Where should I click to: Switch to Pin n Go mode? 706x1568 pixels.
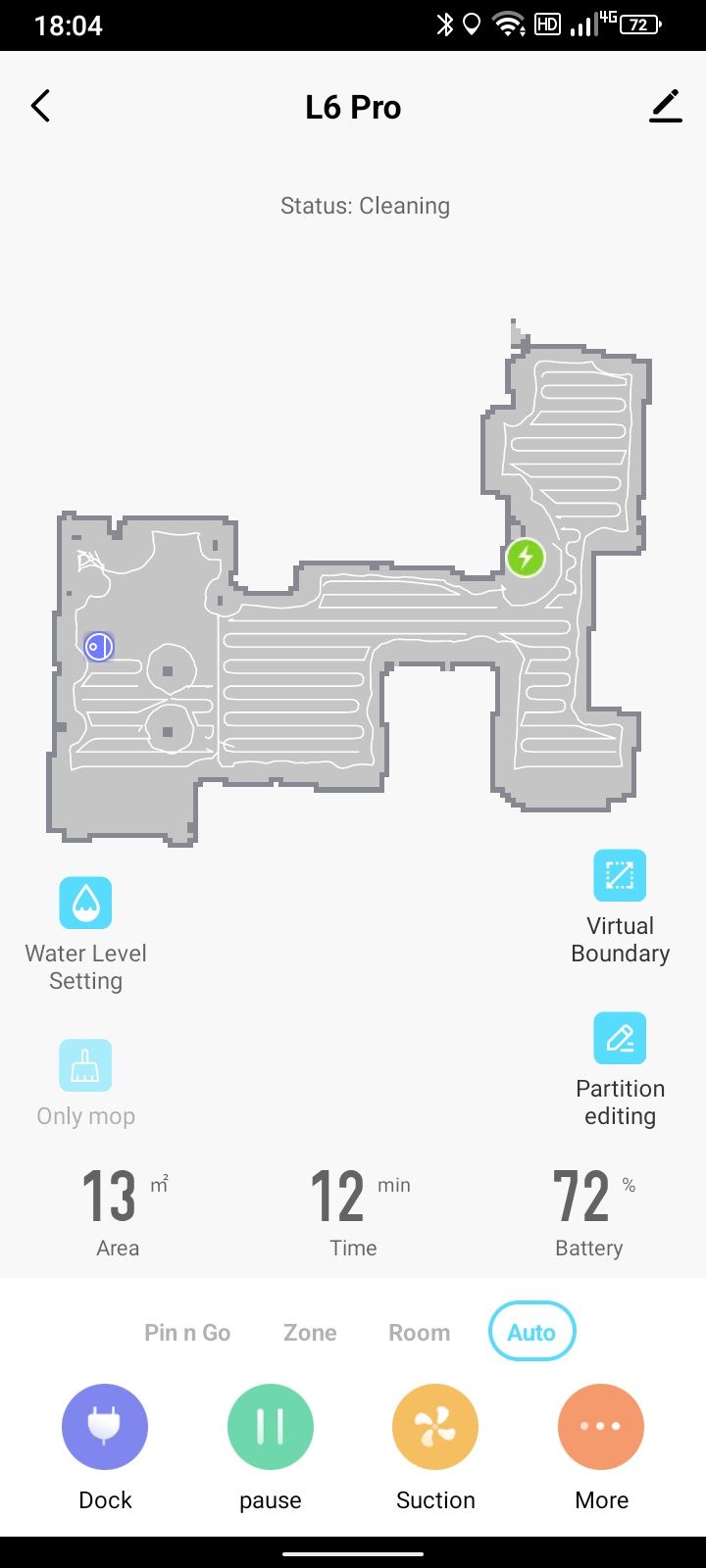pos(187,1332)
